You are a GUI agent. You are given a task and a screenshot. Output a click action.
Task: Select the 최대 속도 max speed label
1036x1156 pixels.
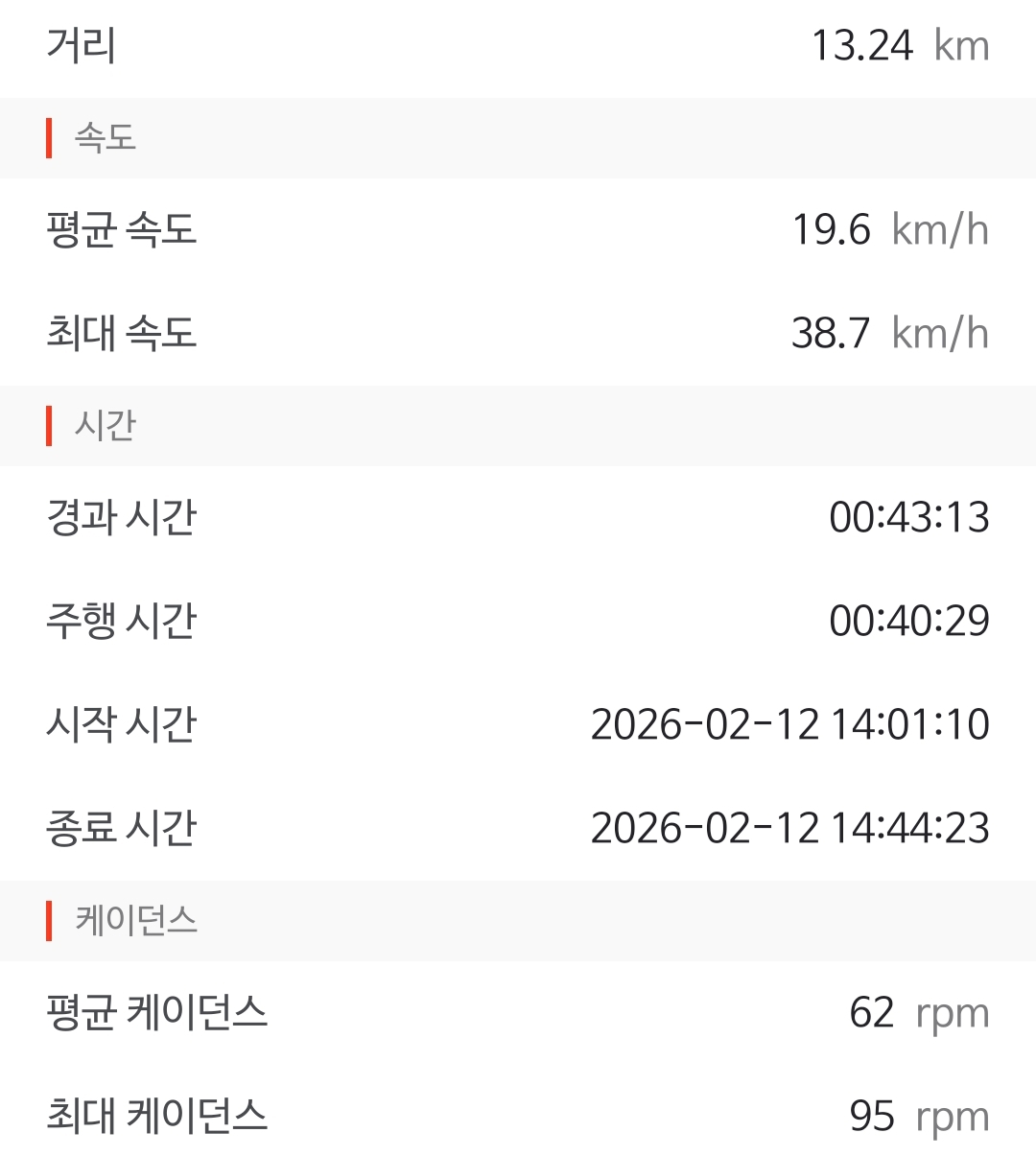[x=120, y=334]
